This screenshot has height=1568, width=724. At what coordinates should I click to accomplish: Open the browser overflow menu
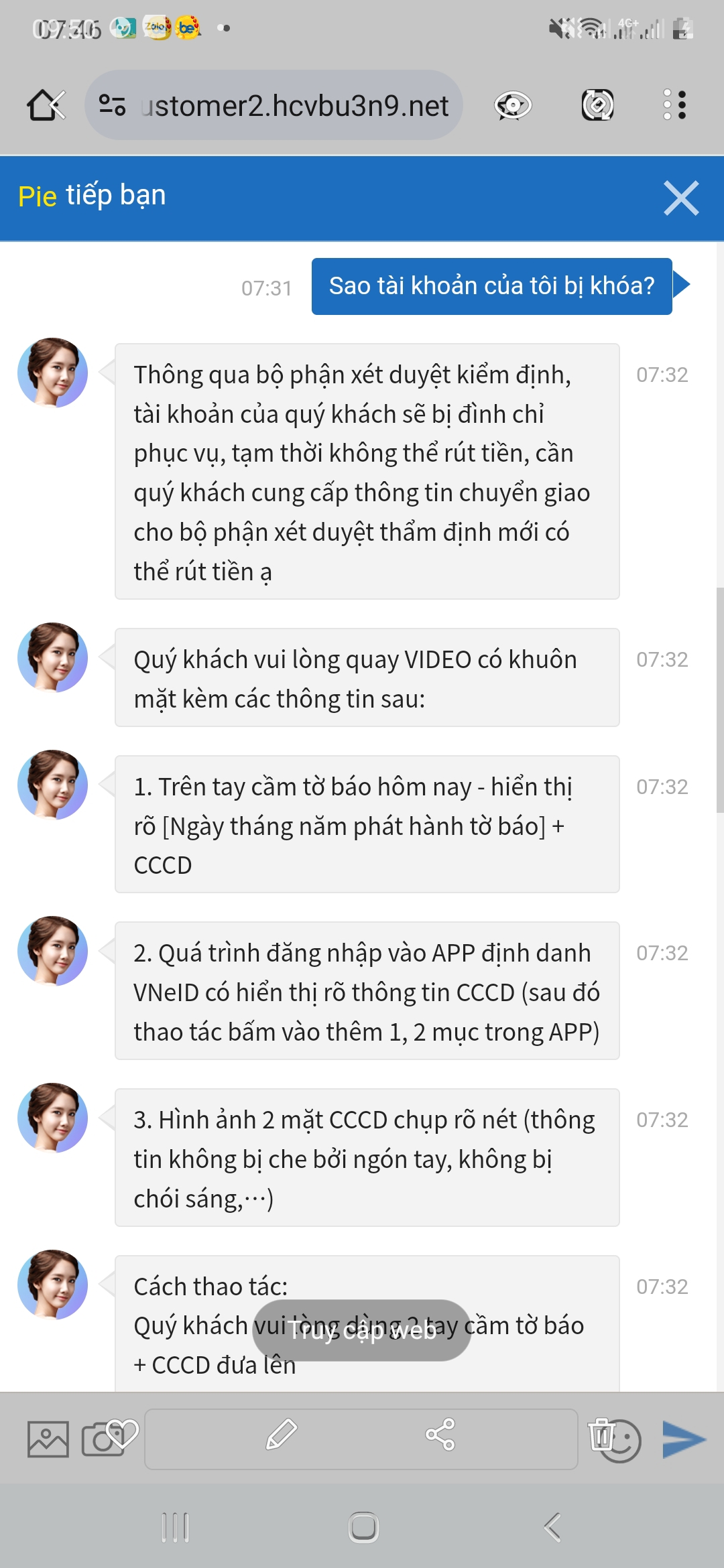tap(674, 105)
